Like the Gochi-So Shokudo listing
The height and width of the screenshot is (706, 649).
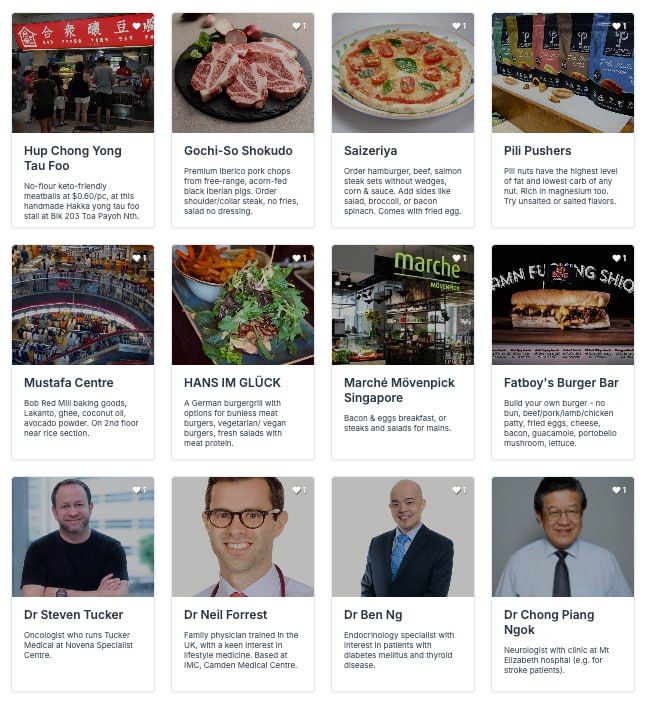click(x=297, y=26)
